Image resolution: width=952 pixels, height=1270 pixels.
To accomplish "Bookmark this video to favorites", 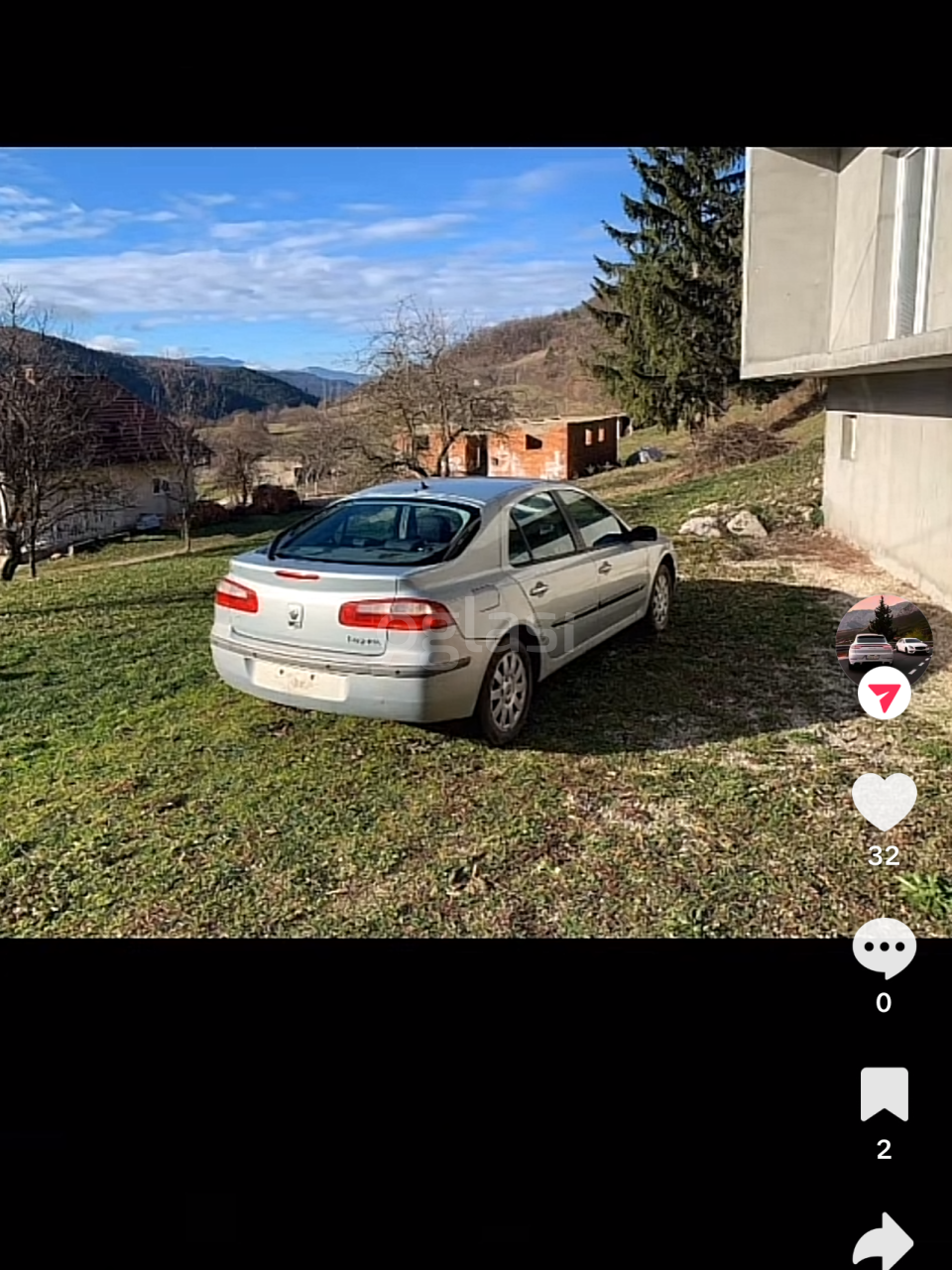I will 884,1094.
